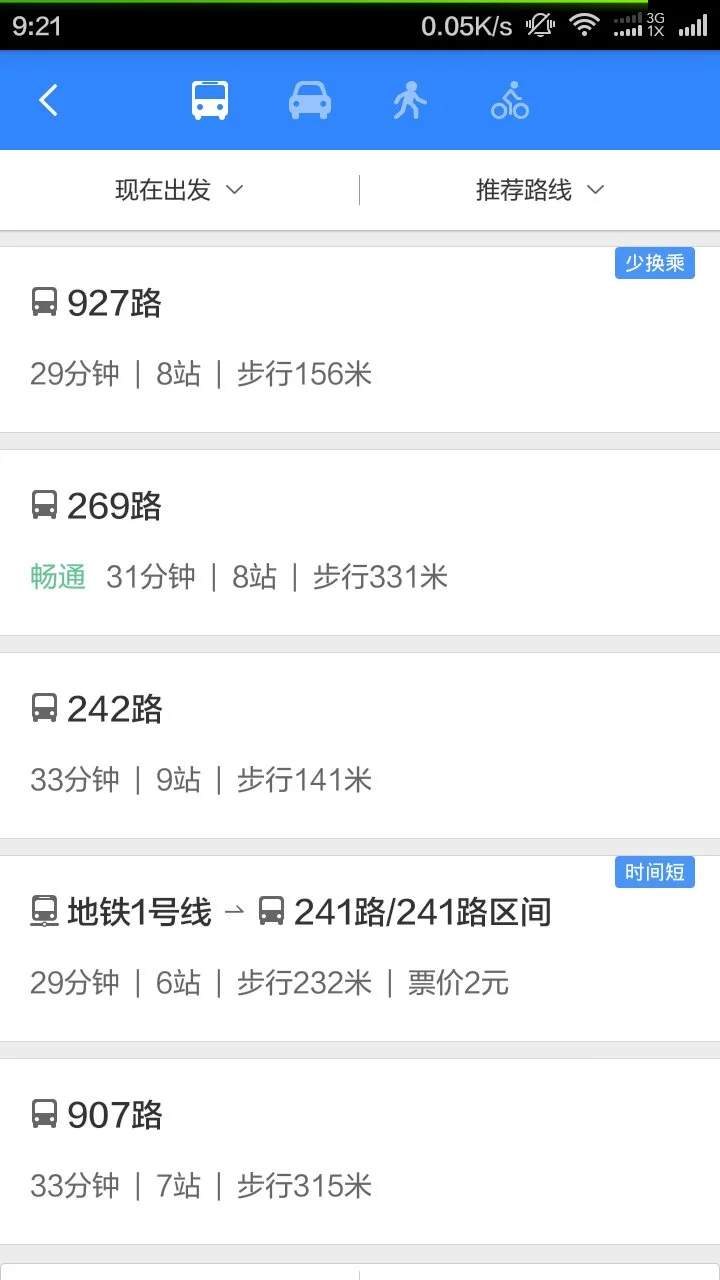The width and height of the screenshot is (720, 1280).
Task: Tap the 少换乘 fewer-transfers badge
Action: click(x=655, y=263)
